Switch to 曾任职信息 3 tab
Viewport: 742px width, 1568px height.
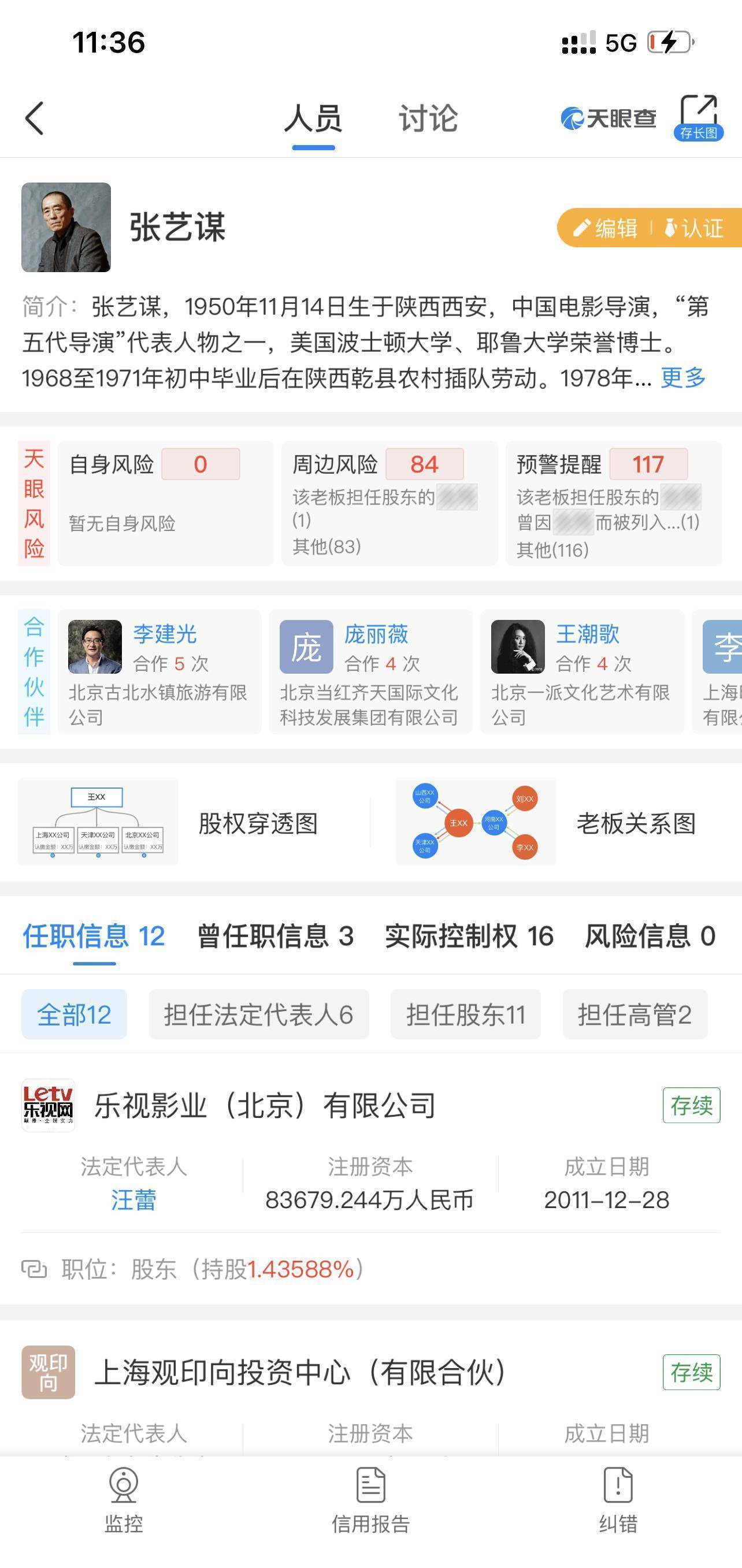pos(275,936)
